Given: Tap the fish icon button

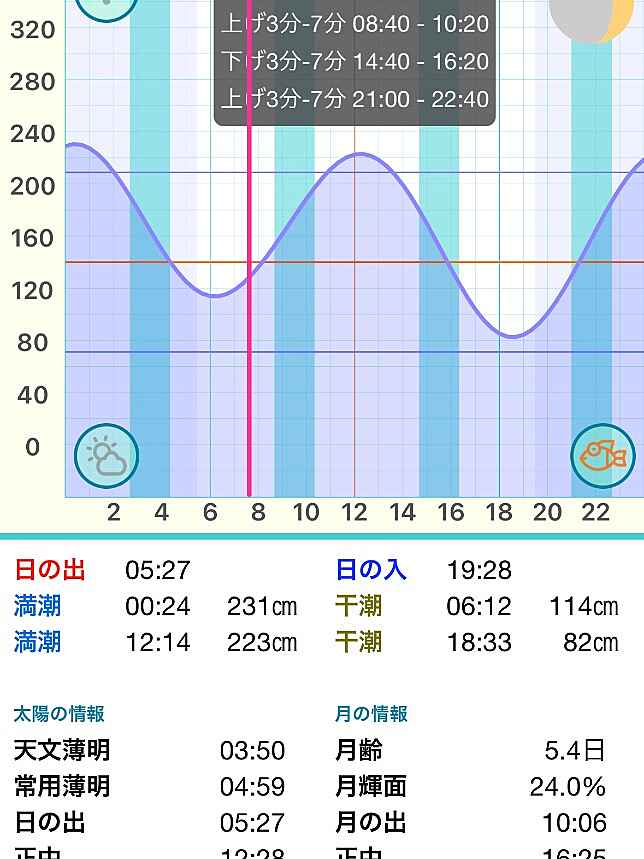Looking at the screenshot, I should click(x=603, y=457).
